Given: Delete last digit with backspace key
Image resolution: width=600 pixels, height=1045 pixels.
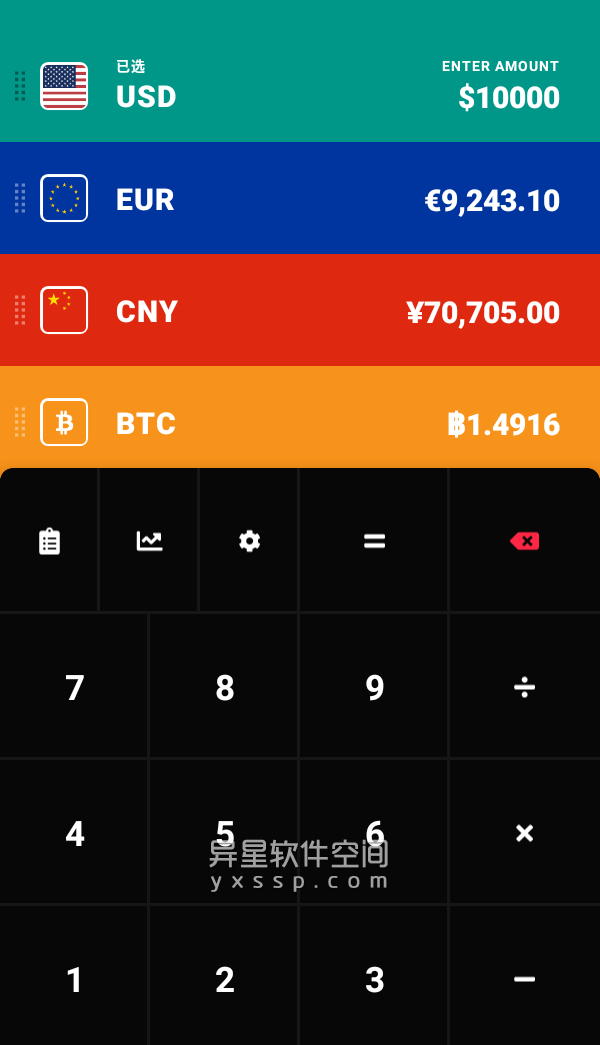Looking at the screenshot, I should [524, 541].
